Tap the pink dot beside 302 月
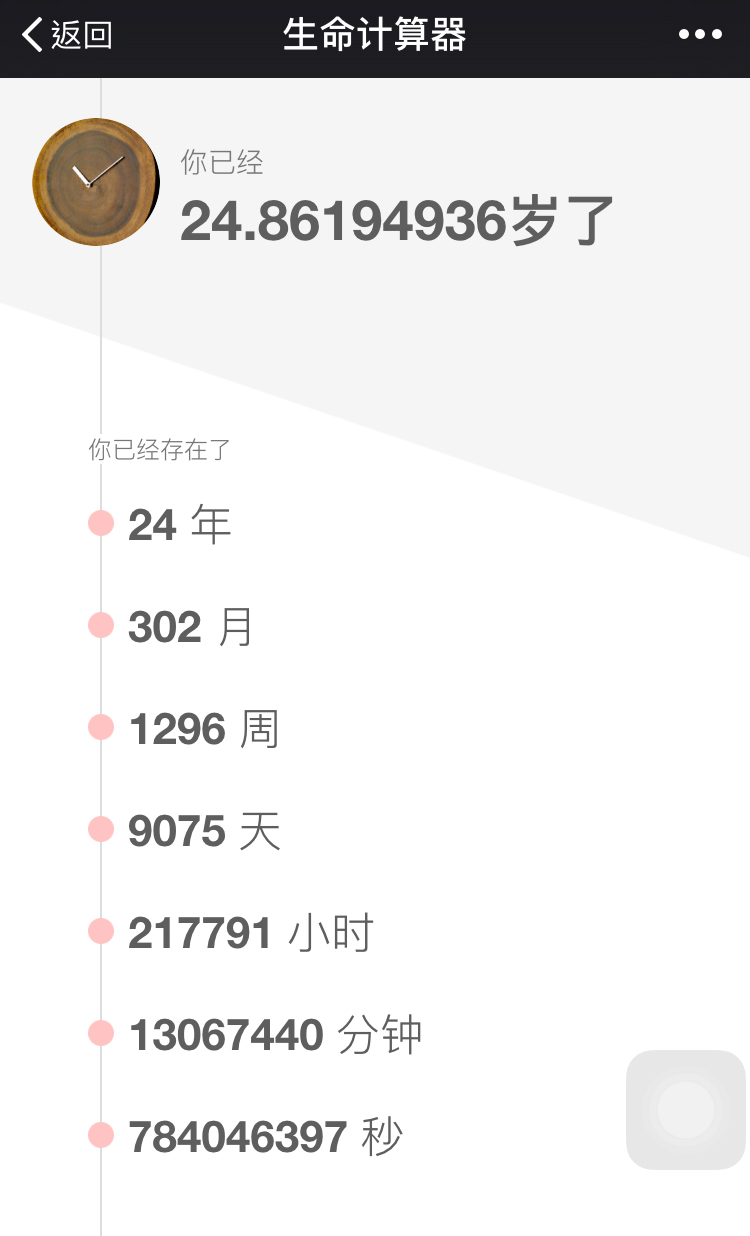750x1236 pixels. click(100, 625)
